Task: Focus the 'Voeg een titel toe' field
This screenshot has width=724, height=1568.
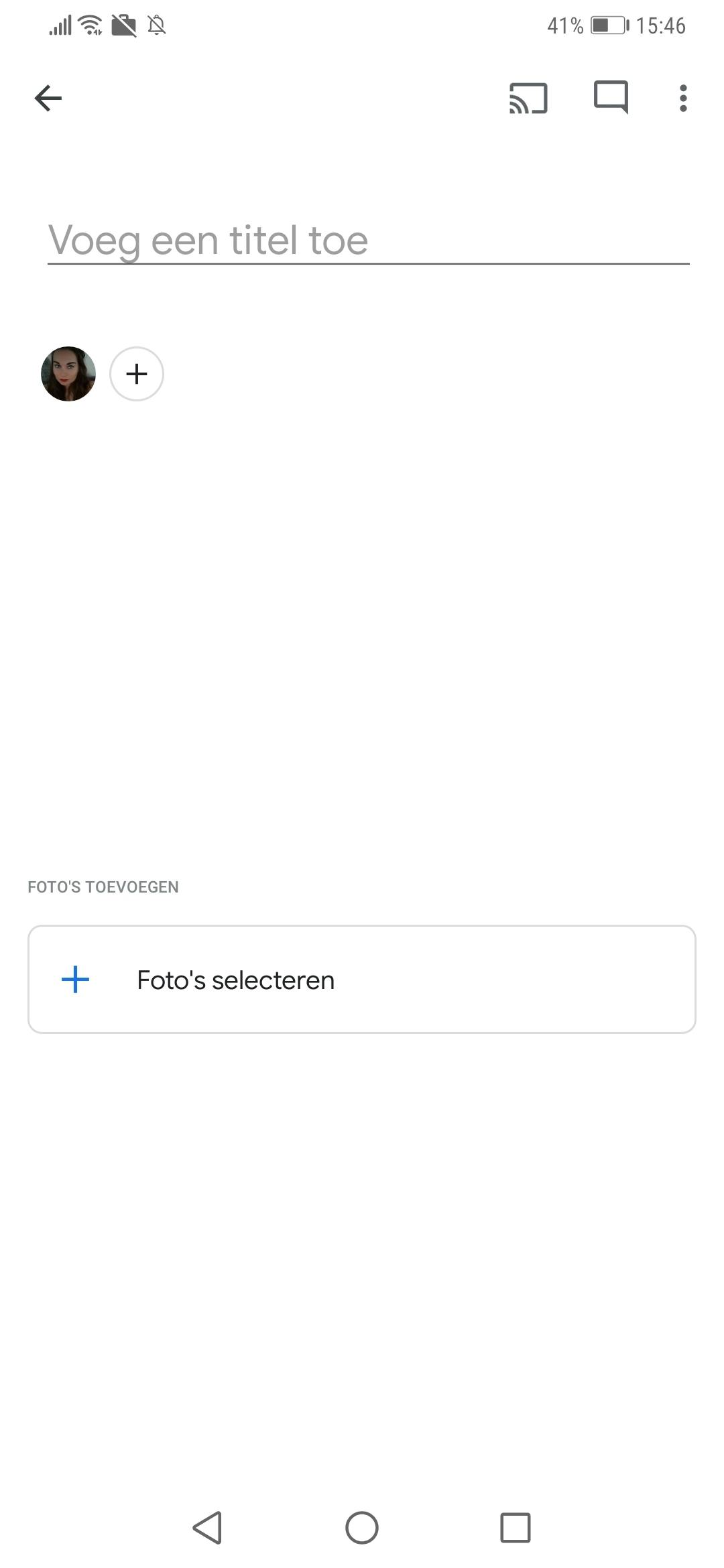Action: (x=367, y=240)
